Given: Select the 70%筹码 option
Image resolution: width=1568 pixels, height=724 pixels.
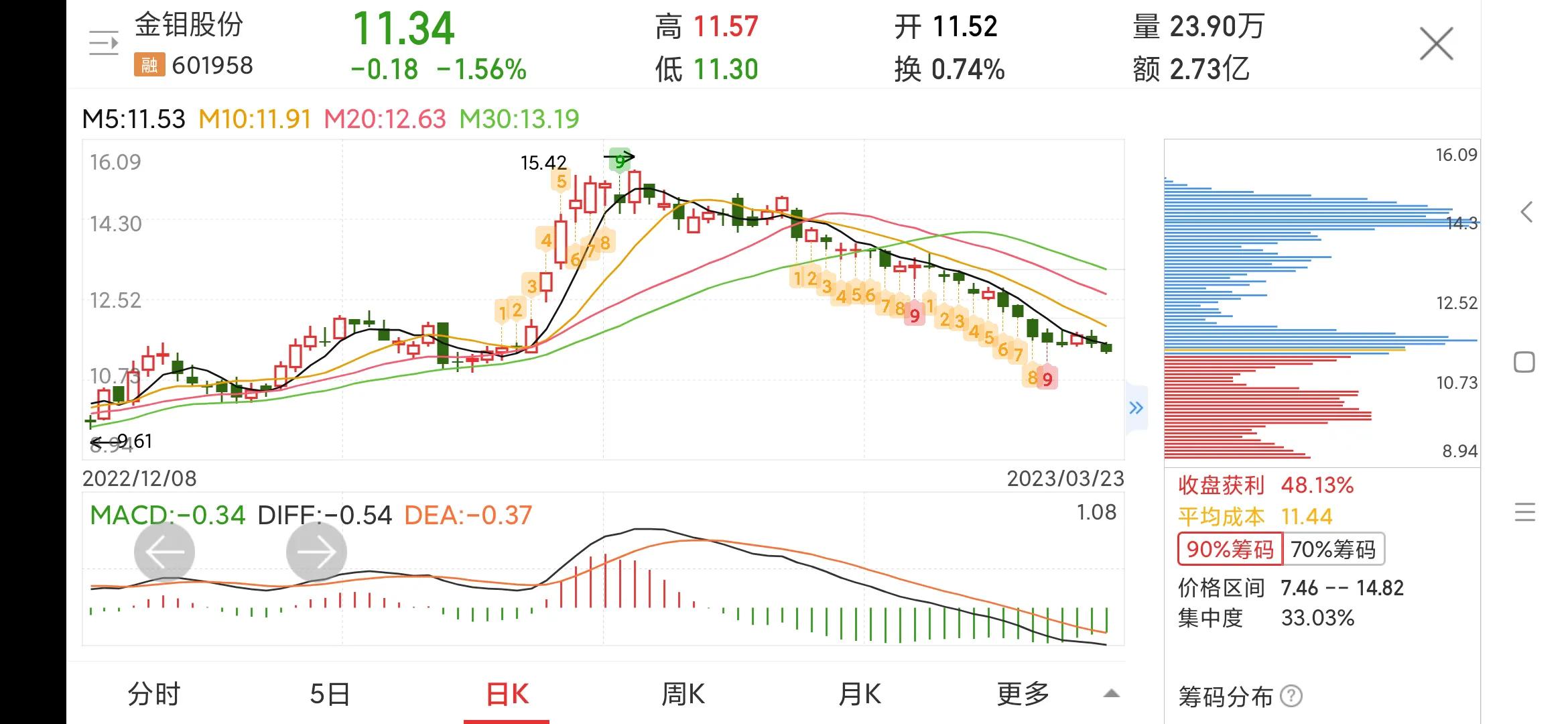Looking at the screenshot, I should pos(1333,550).
